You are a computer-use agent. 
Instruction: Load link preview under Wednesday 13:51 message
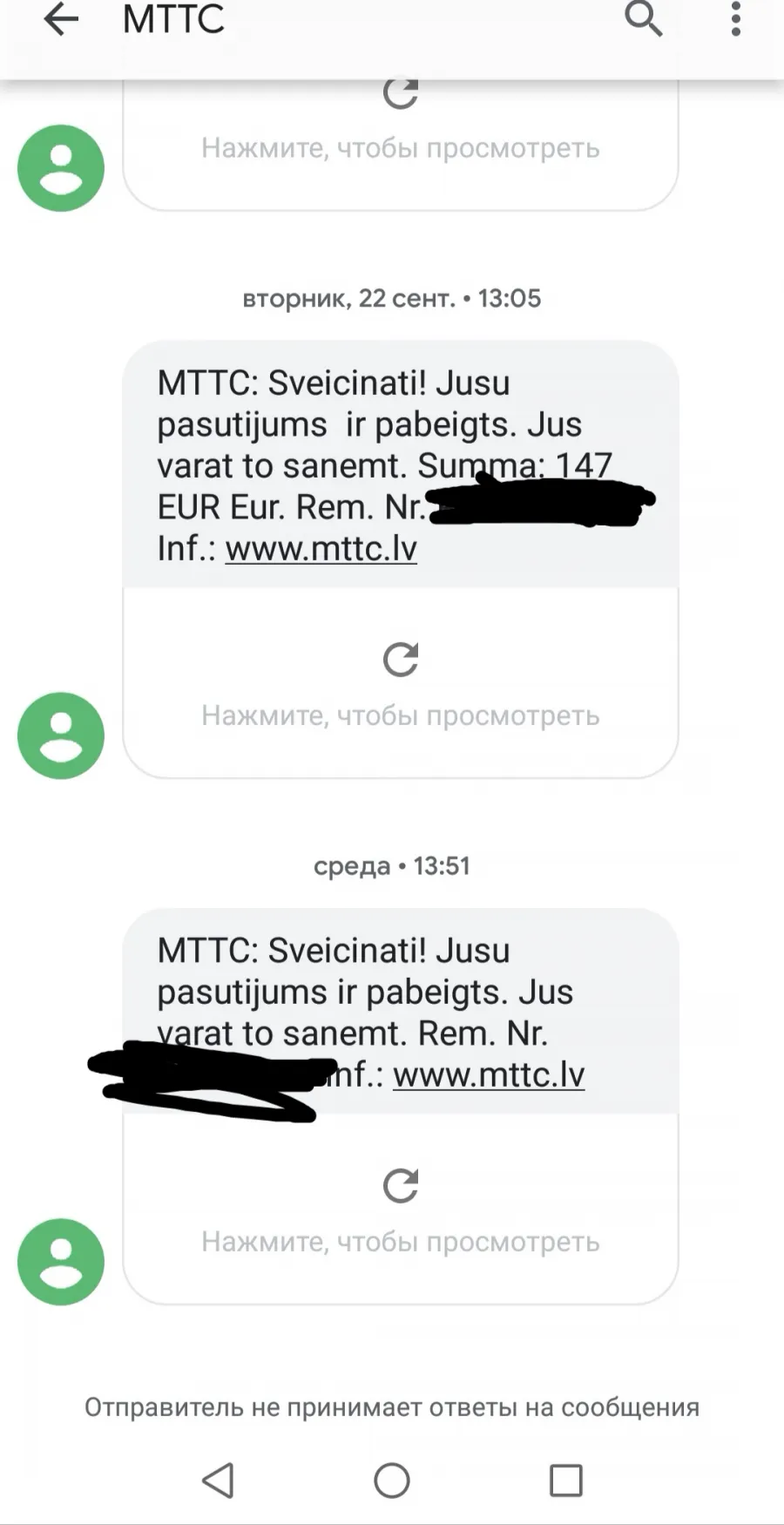401,1209
